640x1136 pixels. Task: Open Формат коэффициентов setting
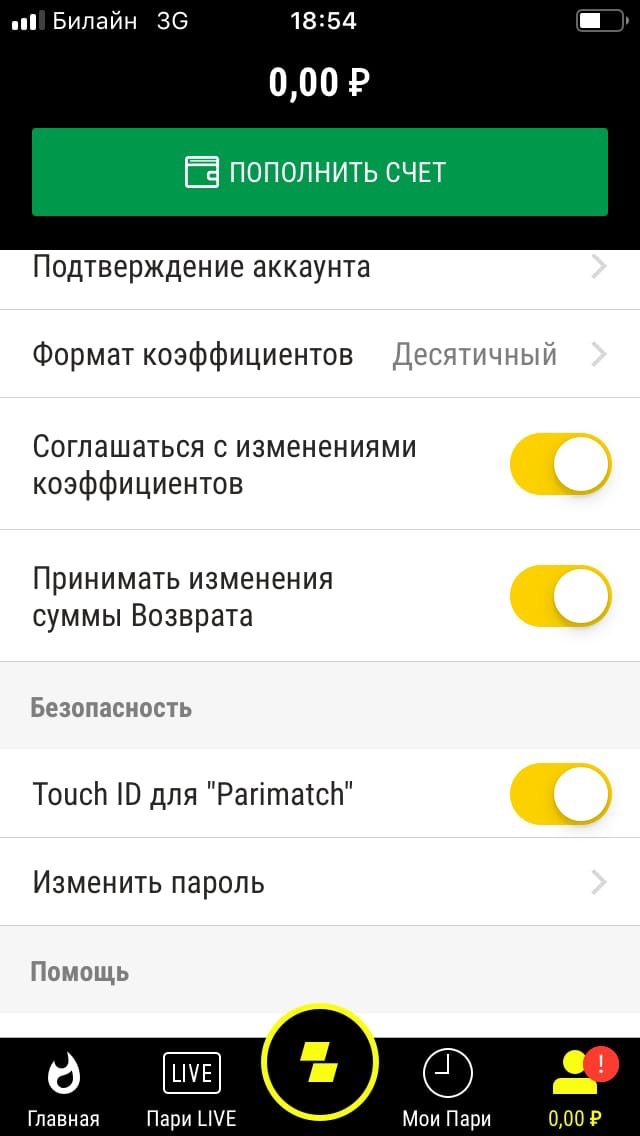pyautogui.click(x=320, y=354)
